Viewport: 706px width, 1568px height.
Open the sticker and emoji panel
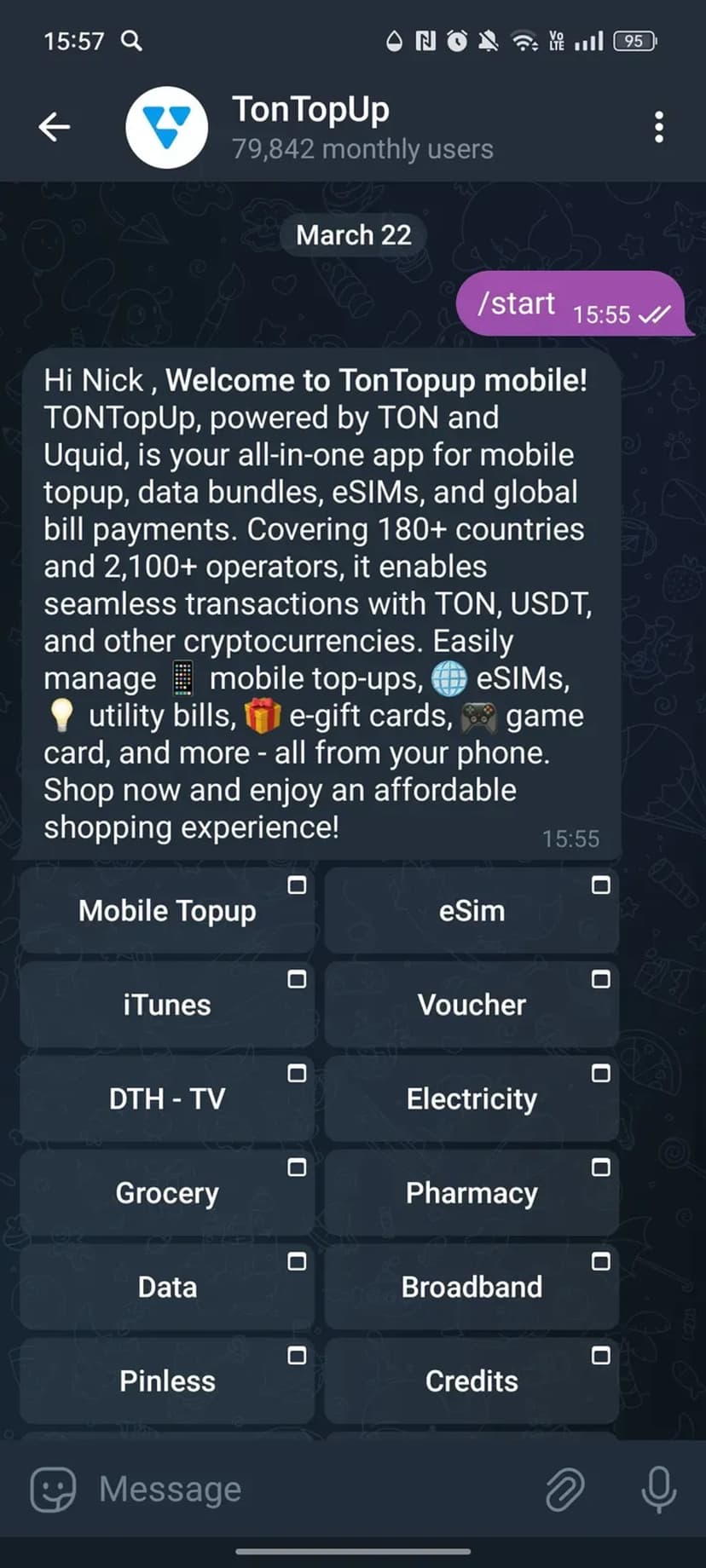pos(53,1489)
